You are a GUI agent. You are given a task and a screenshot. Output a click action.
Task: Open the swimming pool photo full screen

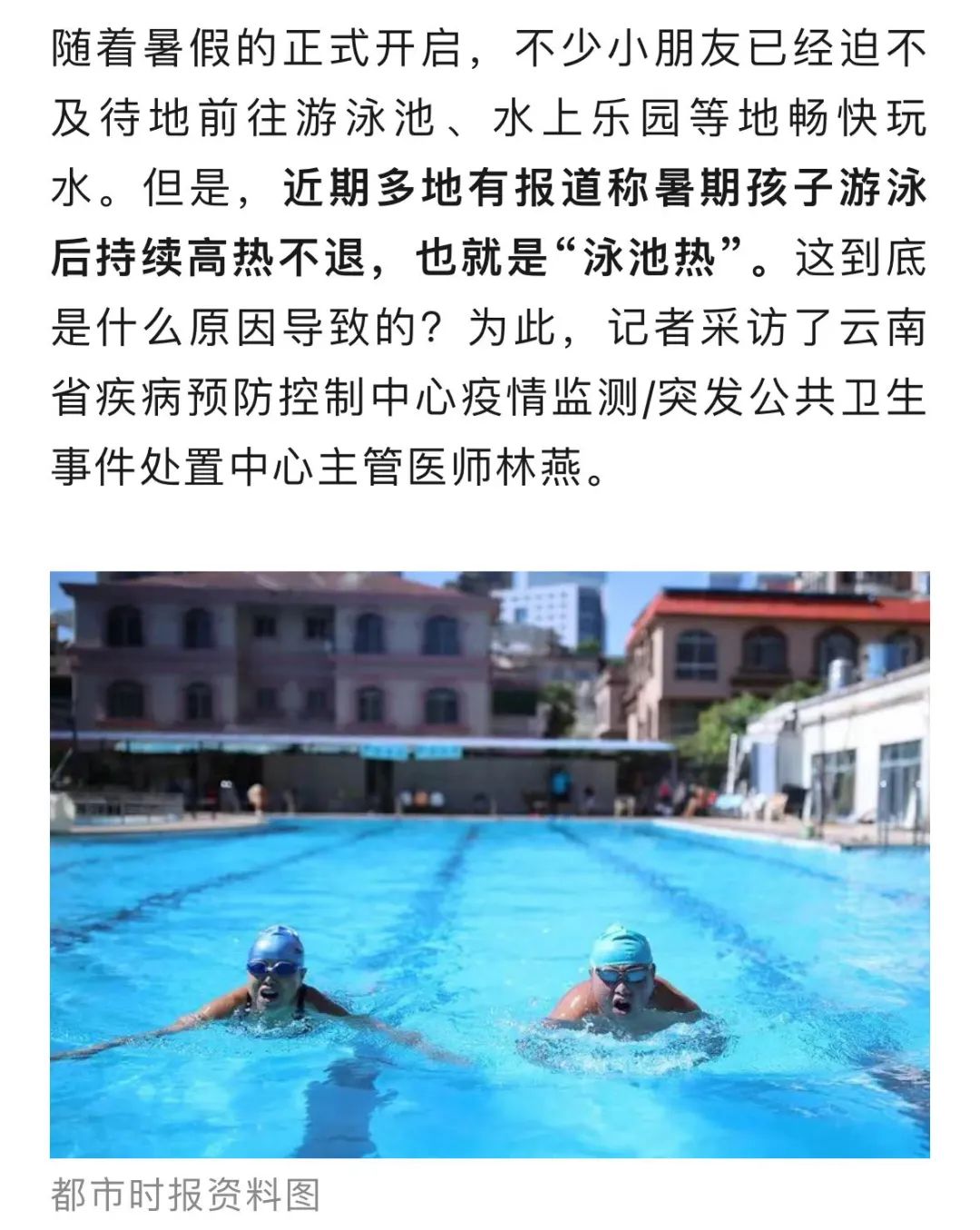[490, 862]
